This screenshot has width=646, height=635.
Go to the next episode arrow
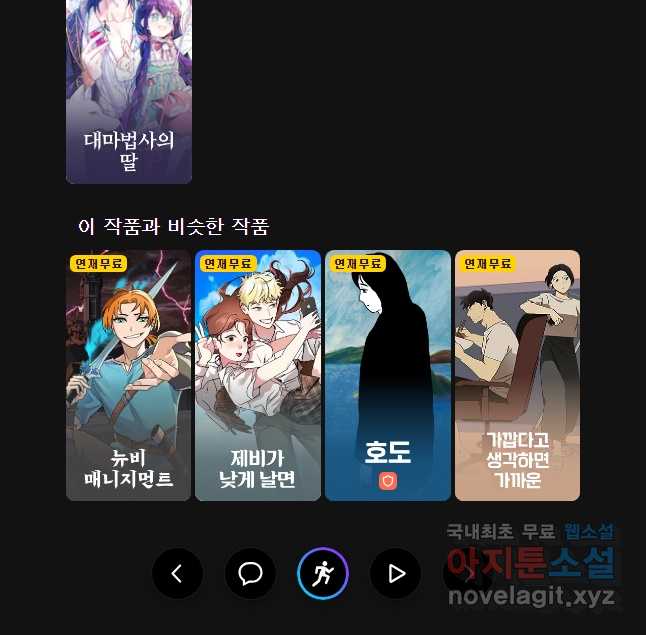396,574
